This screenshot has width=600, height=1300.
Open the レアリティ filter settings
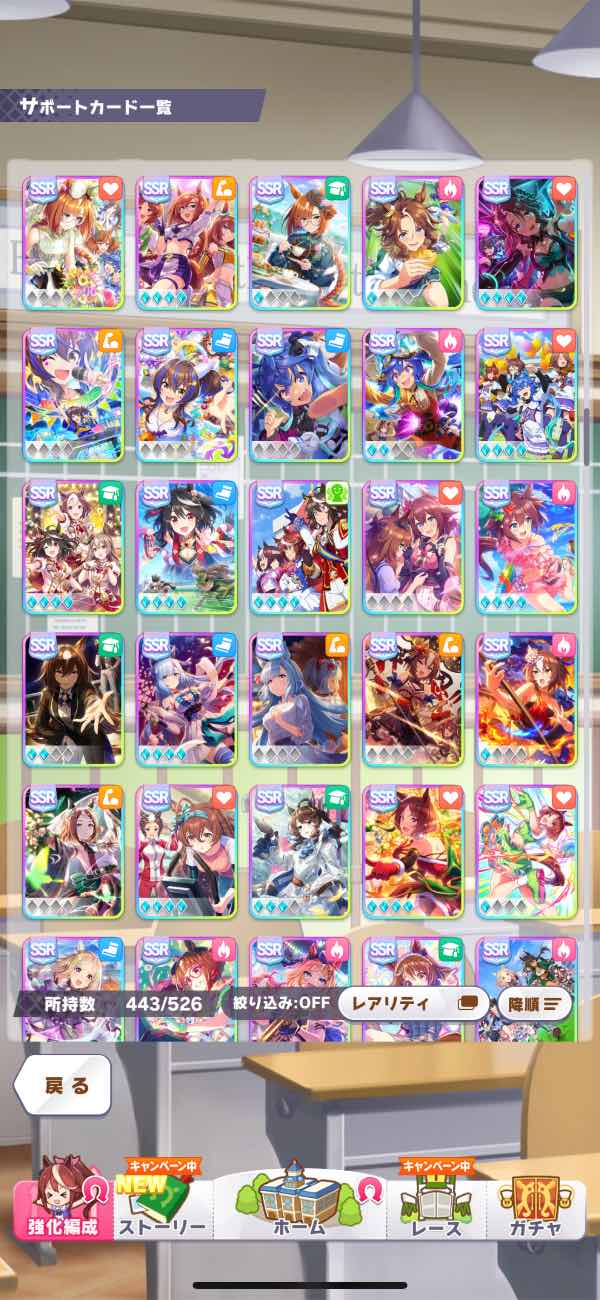[x=412, y=1003]
